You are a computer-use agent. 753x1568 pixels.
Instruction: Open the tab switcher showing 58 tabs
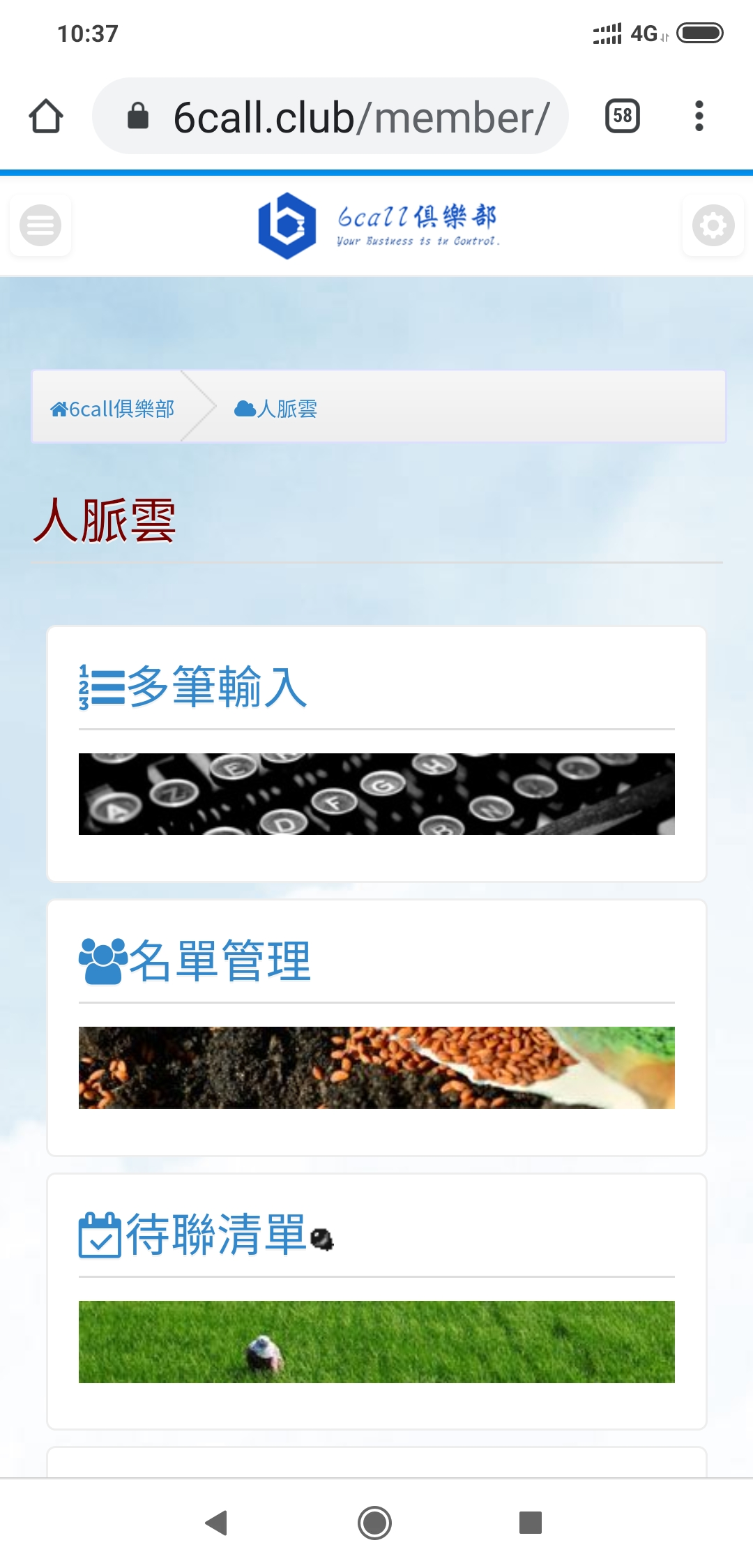[623, 116]
